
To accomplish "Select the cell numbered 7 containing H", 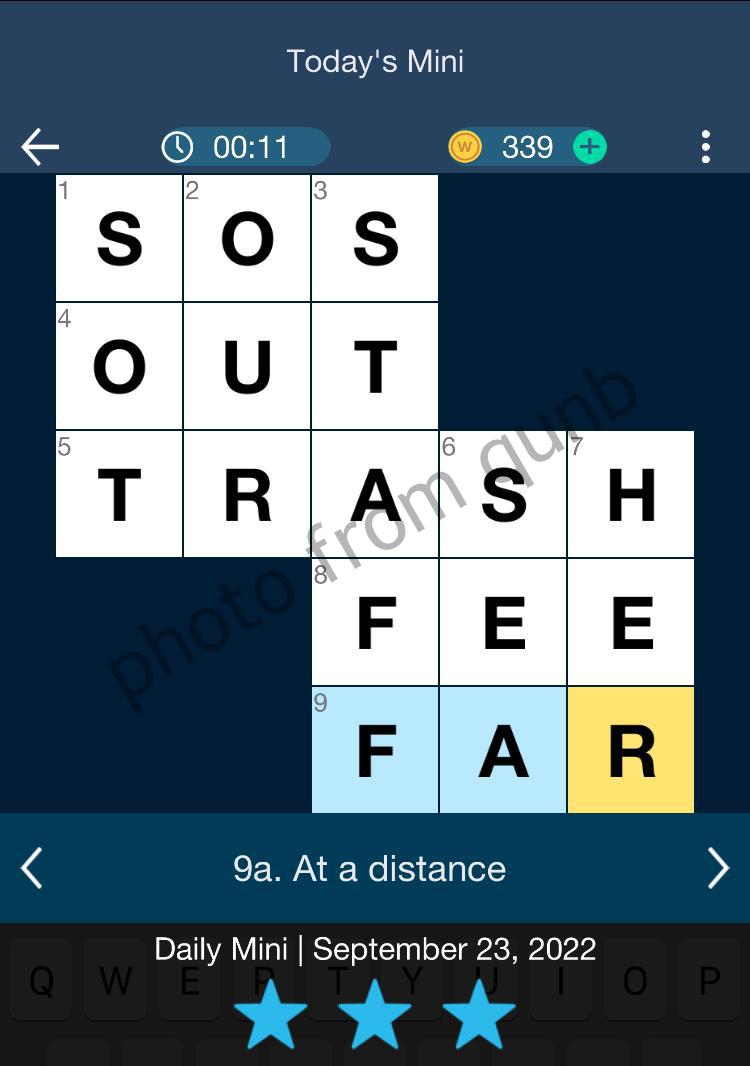I will click(631, 494).
